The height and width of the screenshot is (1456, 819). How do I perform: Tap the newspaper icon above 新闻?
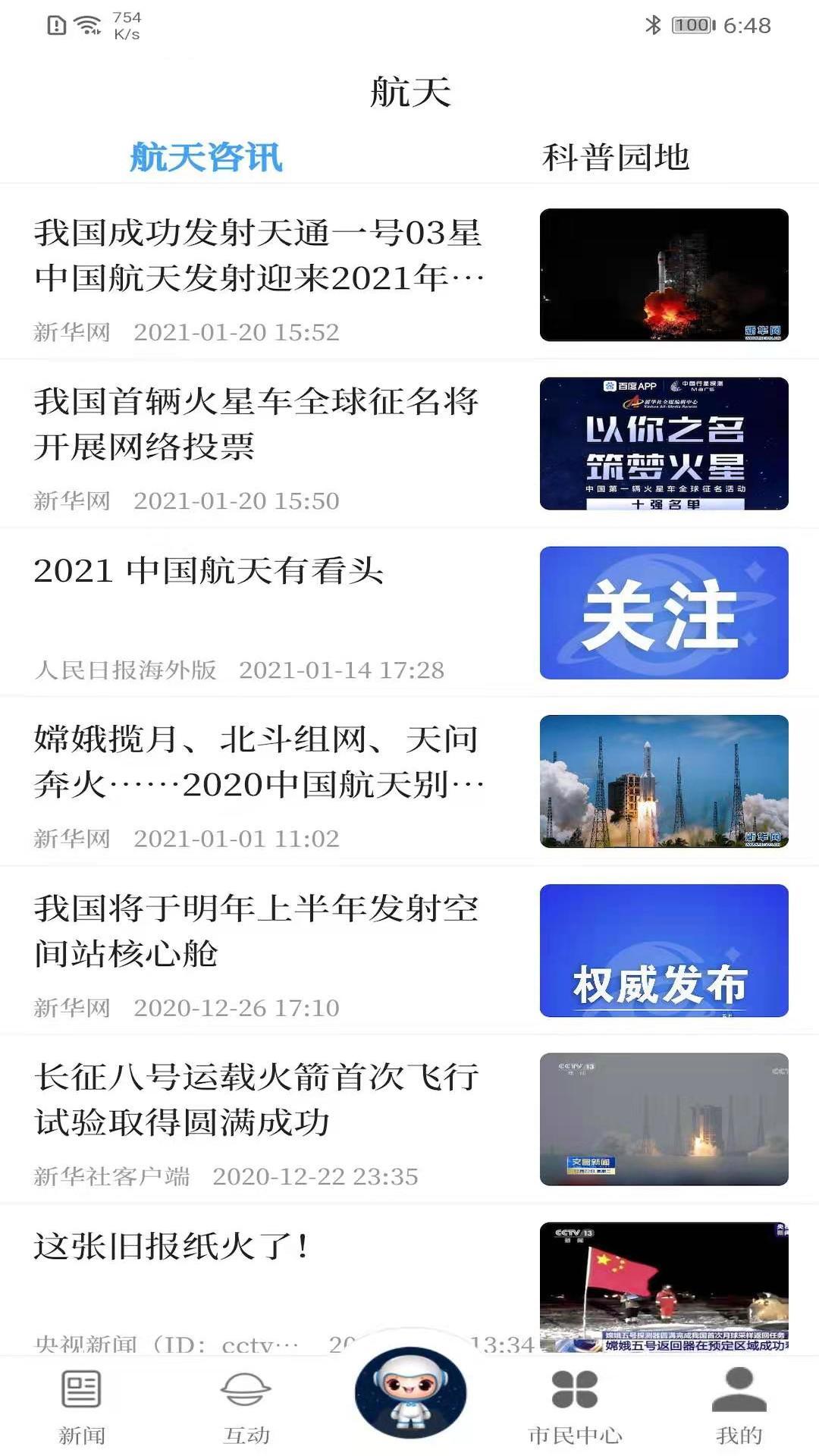tap(81, 1386)
